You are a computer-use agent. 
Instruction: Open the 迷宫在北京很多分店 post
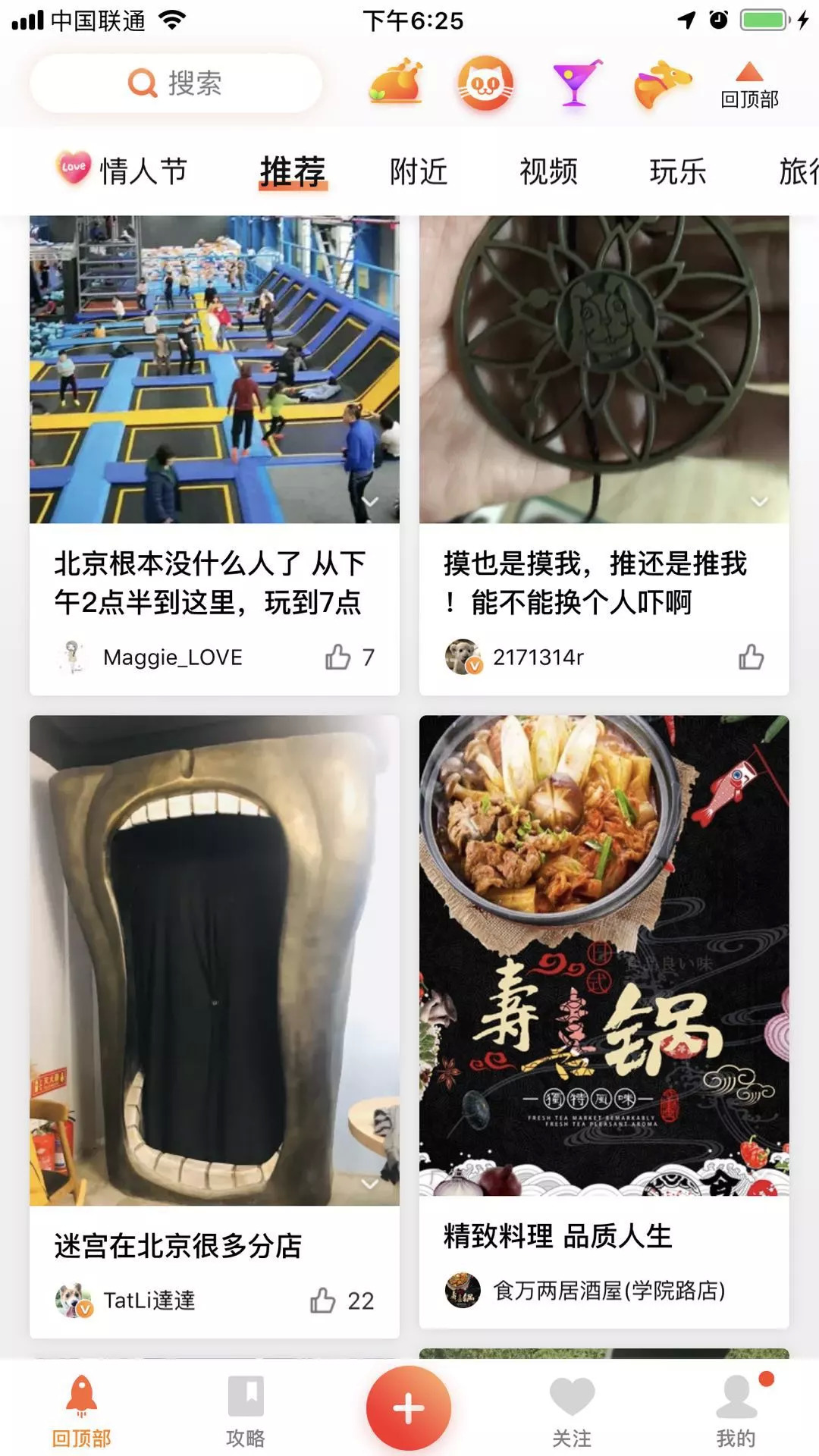pyautogui.click(x=215, y=1027)
